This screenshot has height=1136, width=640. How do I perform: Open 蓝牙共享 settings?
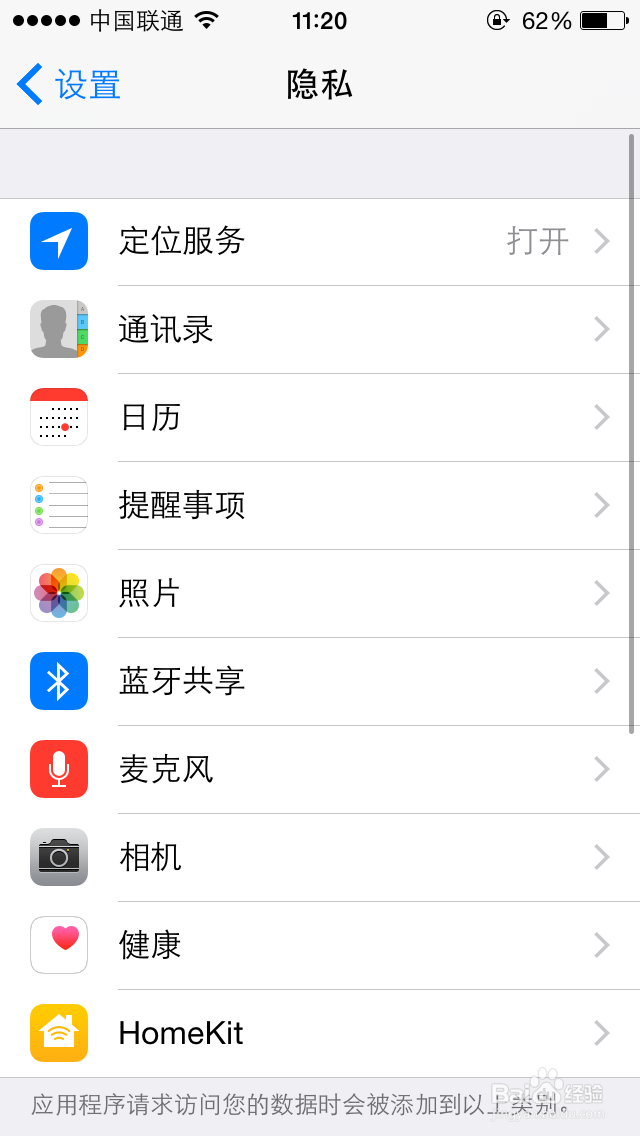point(320,681)
